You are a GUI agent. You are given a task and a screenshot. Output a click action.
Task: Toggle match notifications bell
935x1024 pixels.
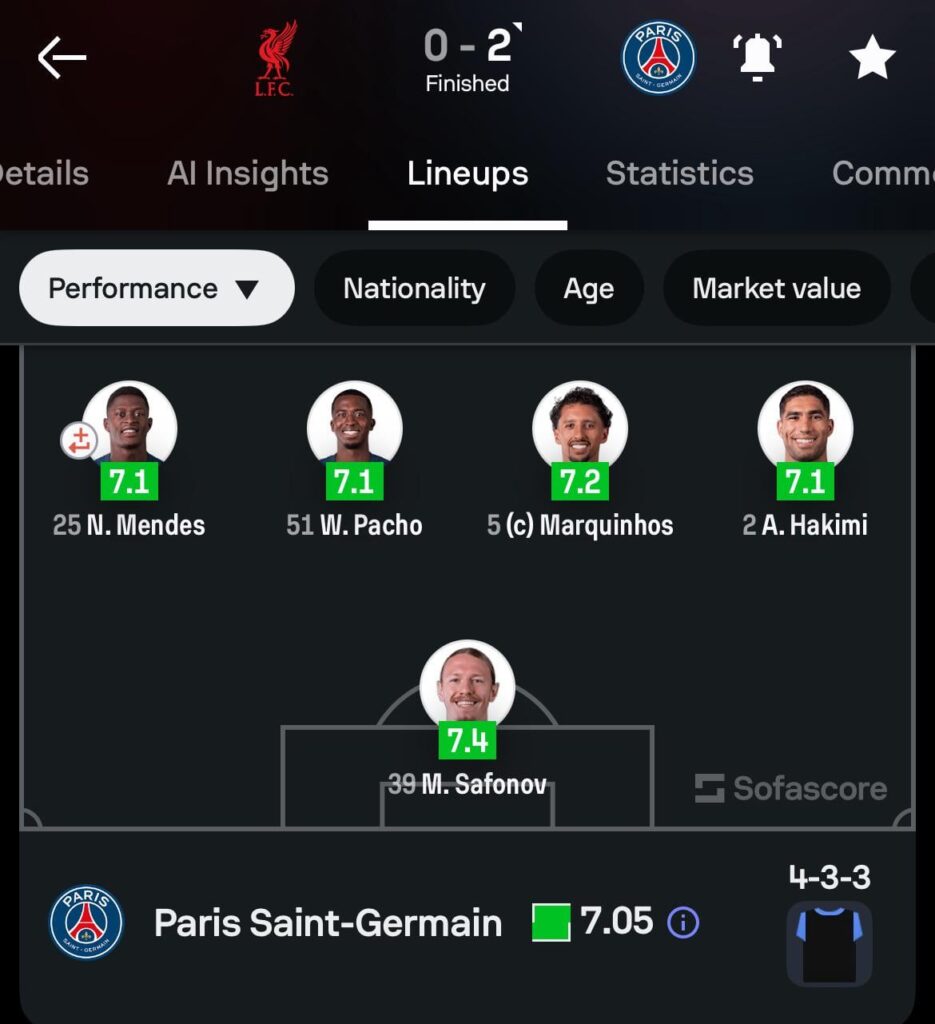pos(757,58)
